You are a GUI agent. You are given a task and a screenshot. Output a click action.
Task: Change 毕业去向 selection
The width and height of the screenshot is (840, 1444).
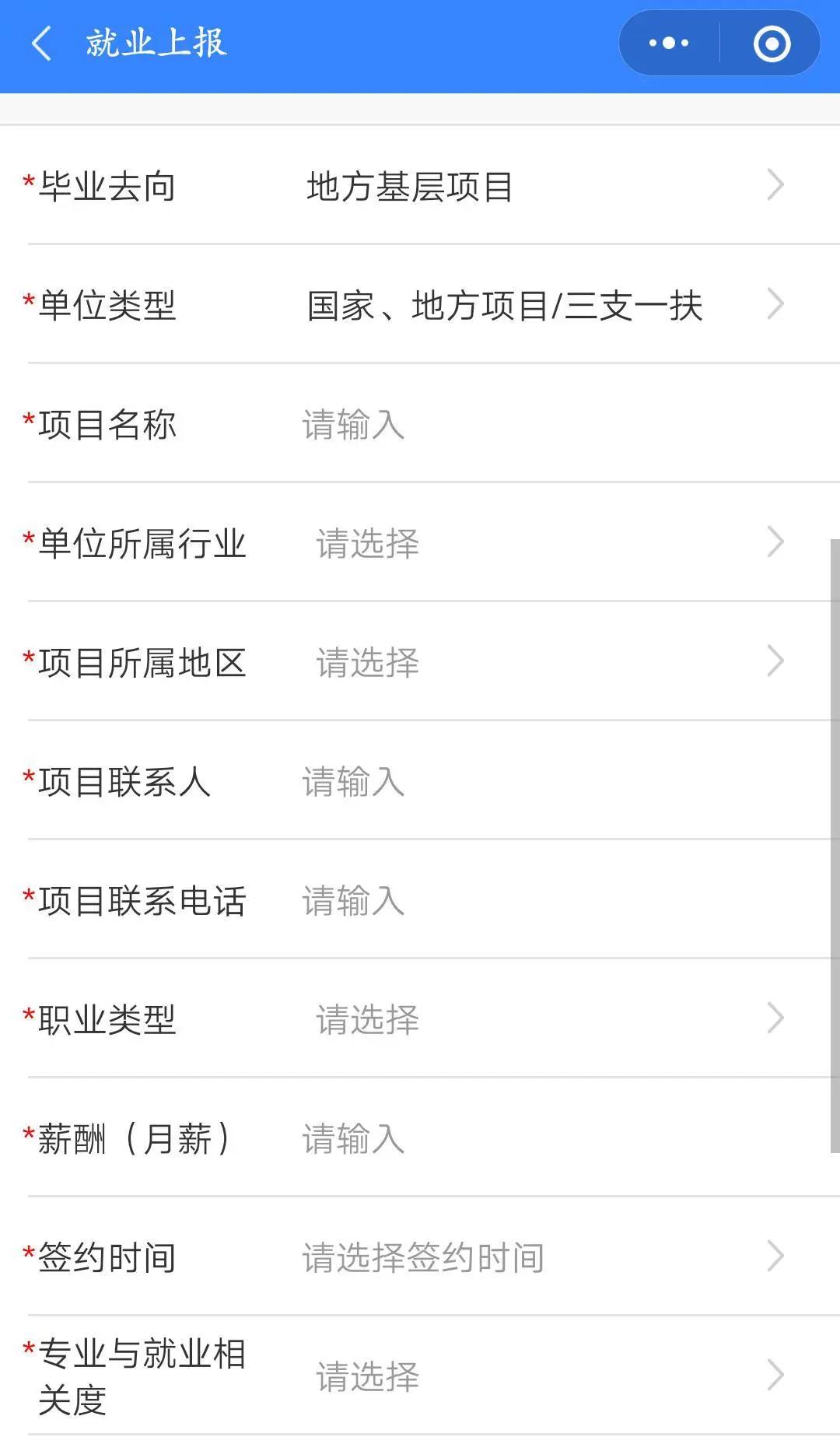[537, 187]
